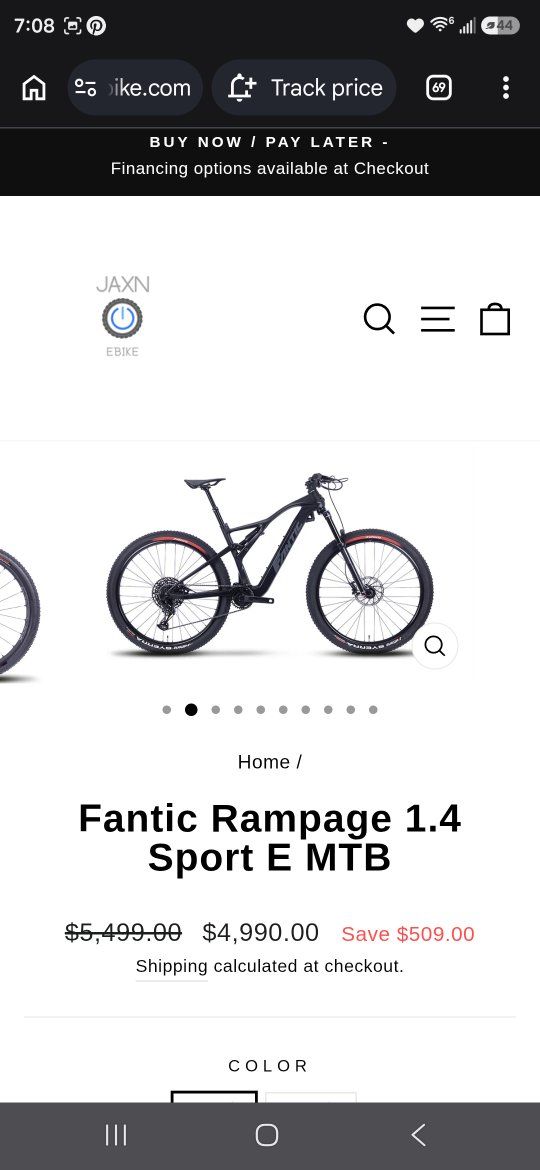Search the store with the magnifier icon
This screenshot has height=1170, width=540.
[379, 319]
